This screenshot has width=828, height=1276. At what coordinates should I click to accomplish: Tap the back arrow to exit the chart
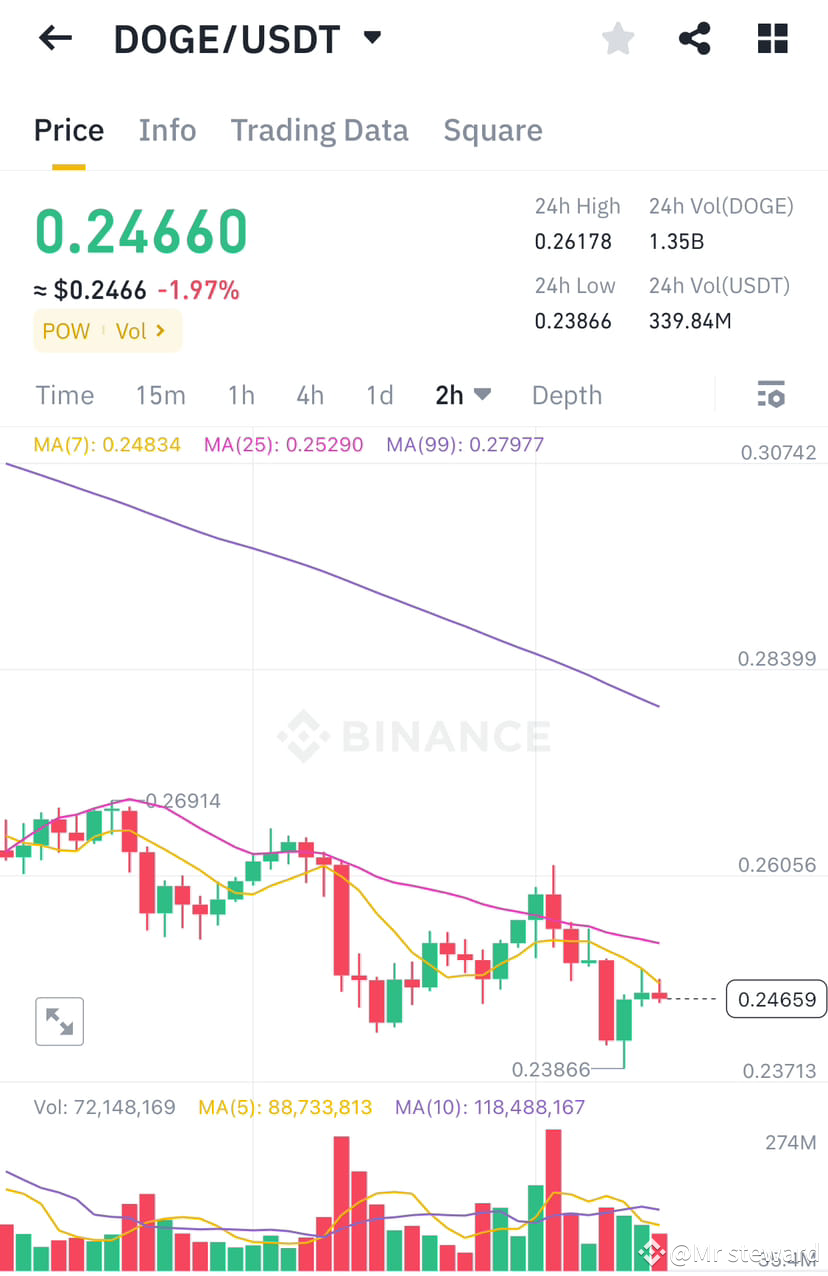55,38
